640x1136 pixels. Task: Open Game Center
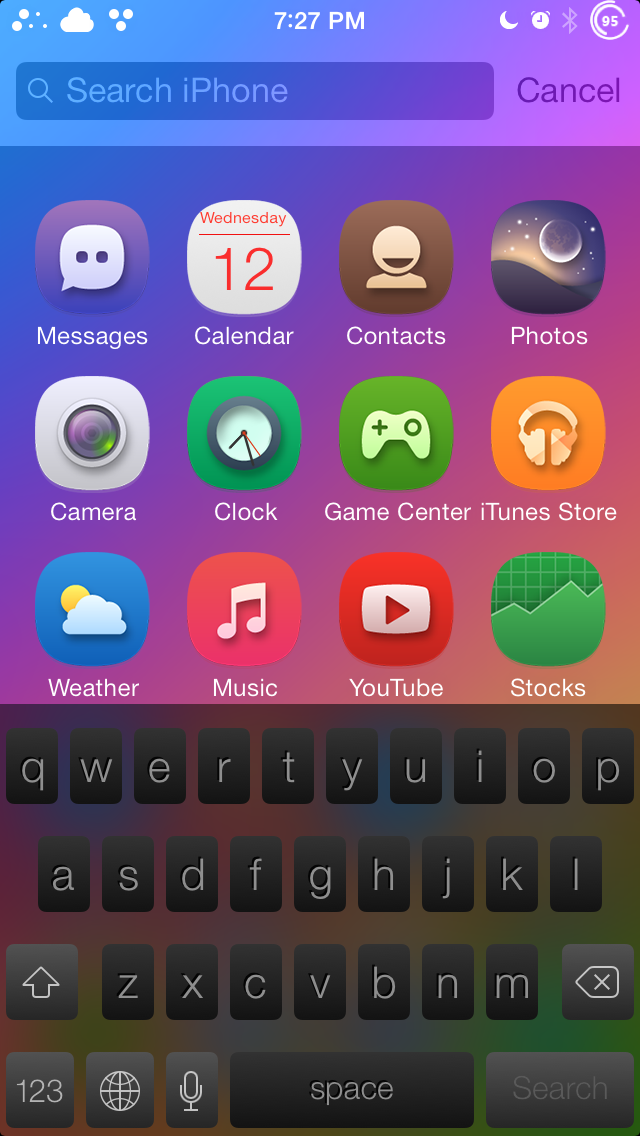point(396,434)
